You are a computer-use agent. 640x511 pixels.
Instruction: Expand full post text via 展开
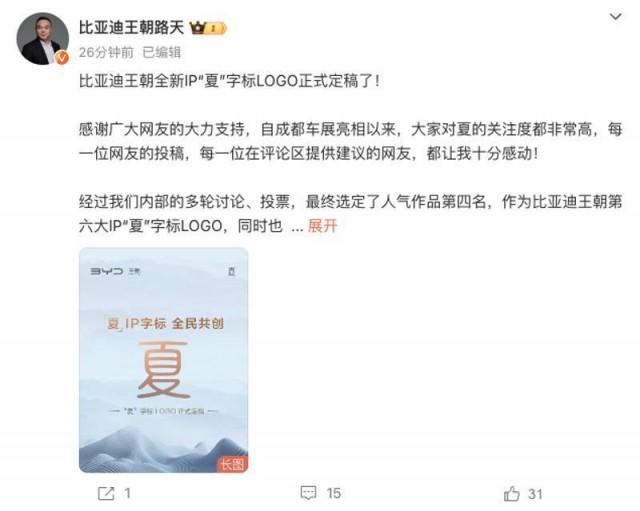(x=322, y=226)
